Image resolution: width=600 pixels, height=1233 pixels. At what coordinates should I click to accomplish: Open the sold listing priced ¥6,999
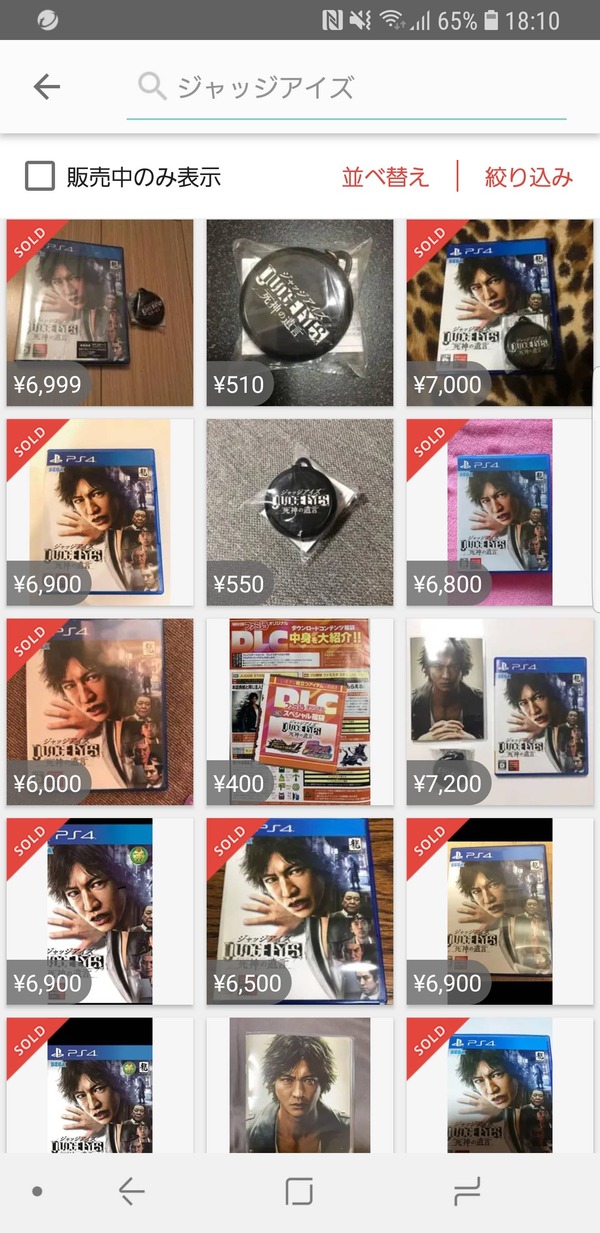pyautogui.click(x=100, y=313)
